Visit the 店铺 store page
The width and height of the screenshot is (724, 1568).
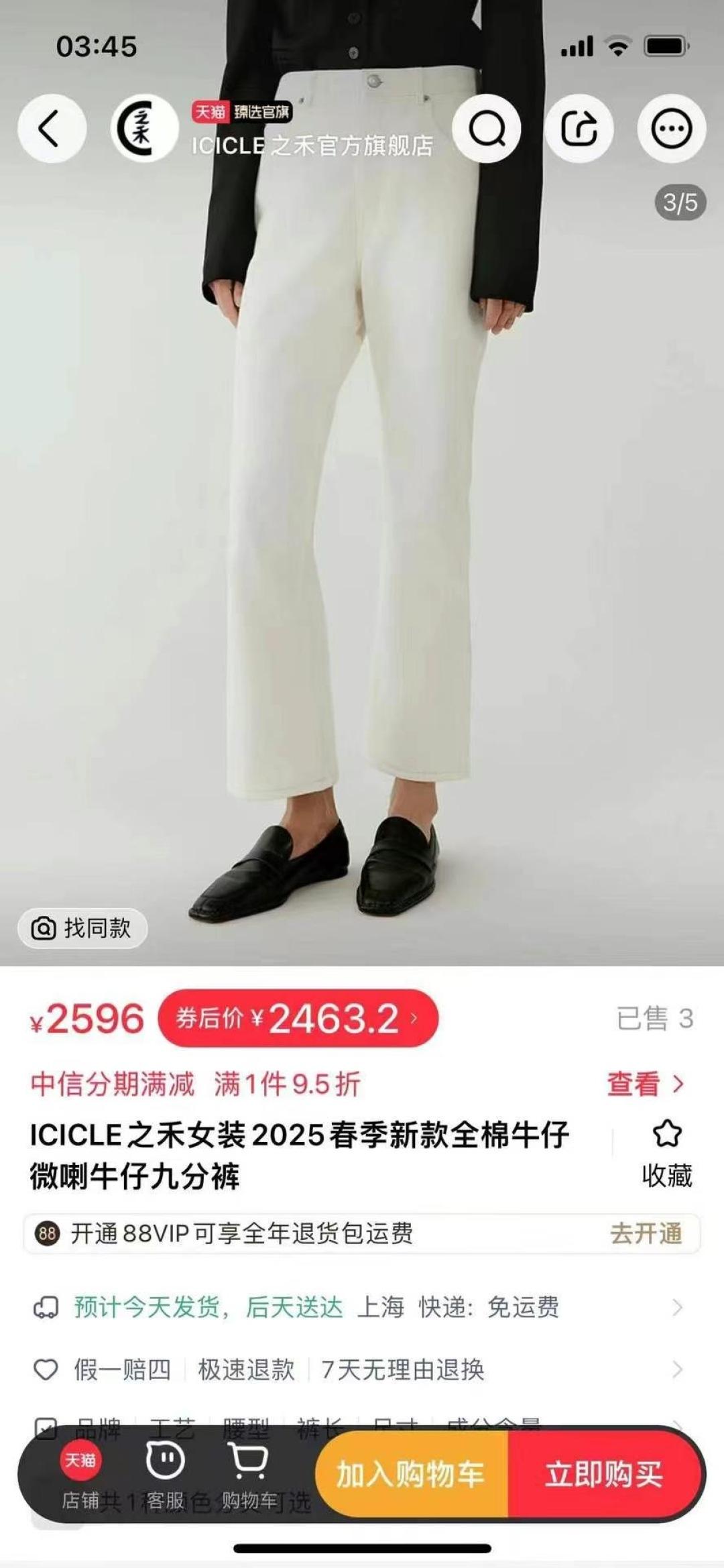tap(80, 1474)
